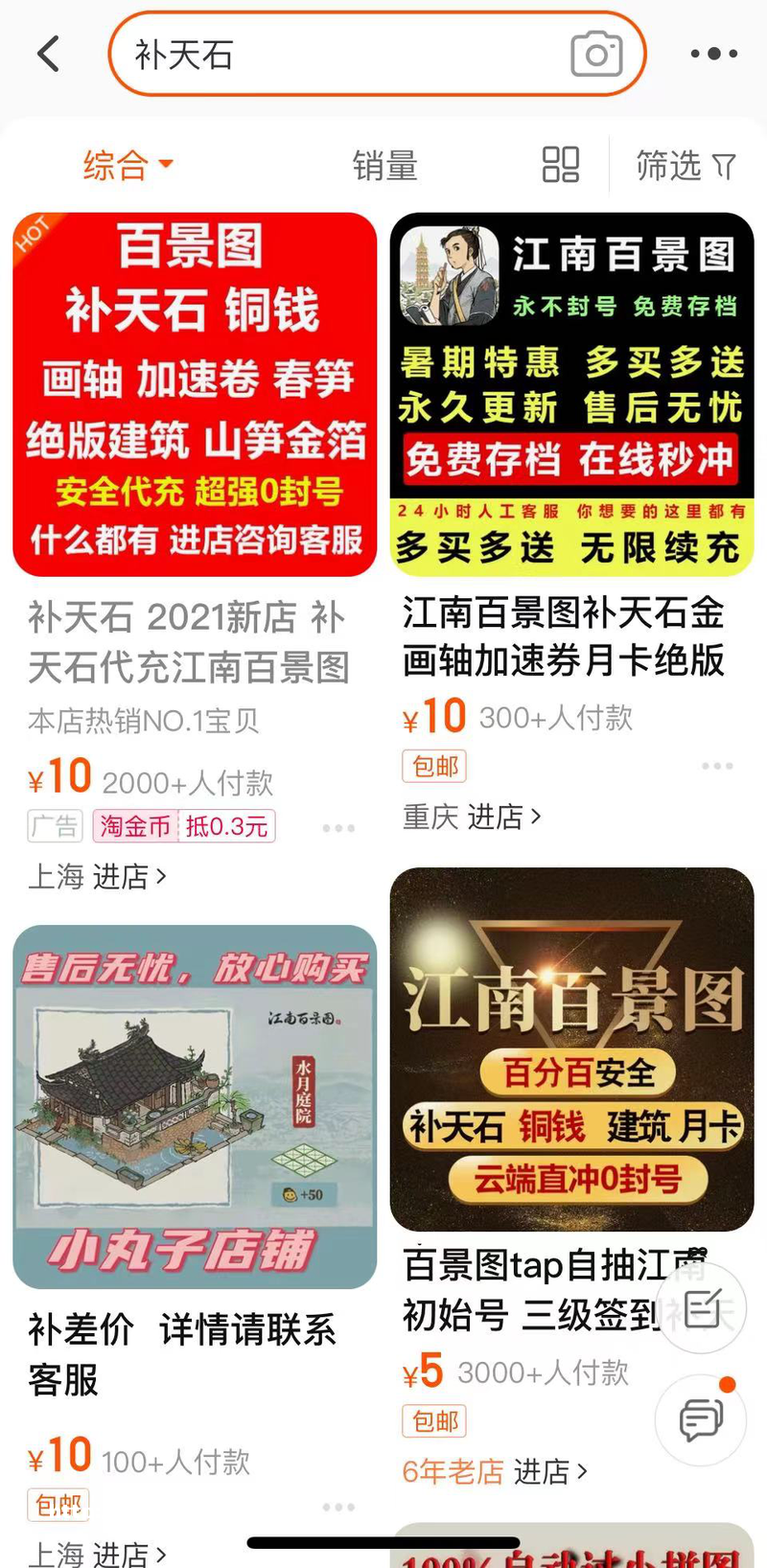Open the top-right overflow menu

click(714, 55)
